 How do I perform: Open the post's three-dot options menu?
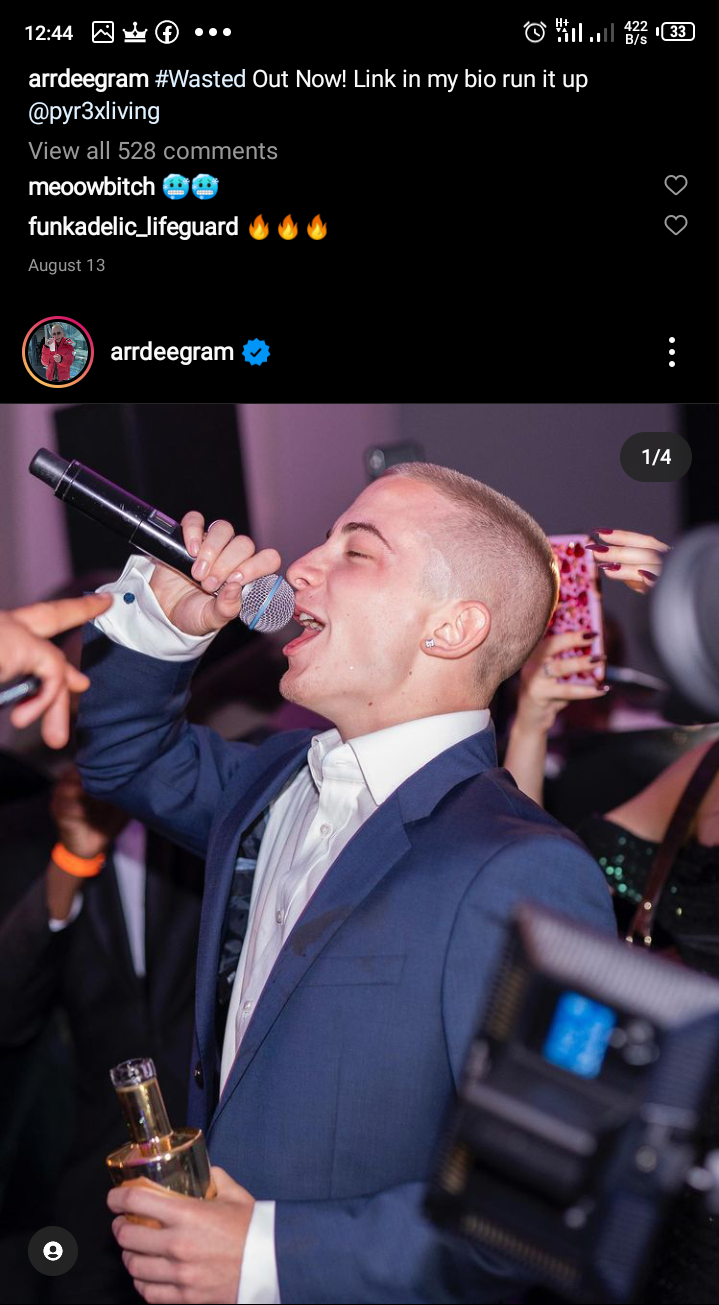tap(671, 352)
